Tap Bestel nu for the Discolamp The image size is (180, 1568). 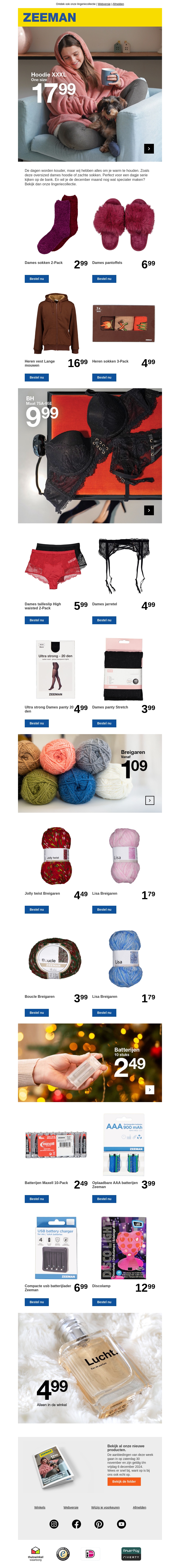[x=104, y=1302]
